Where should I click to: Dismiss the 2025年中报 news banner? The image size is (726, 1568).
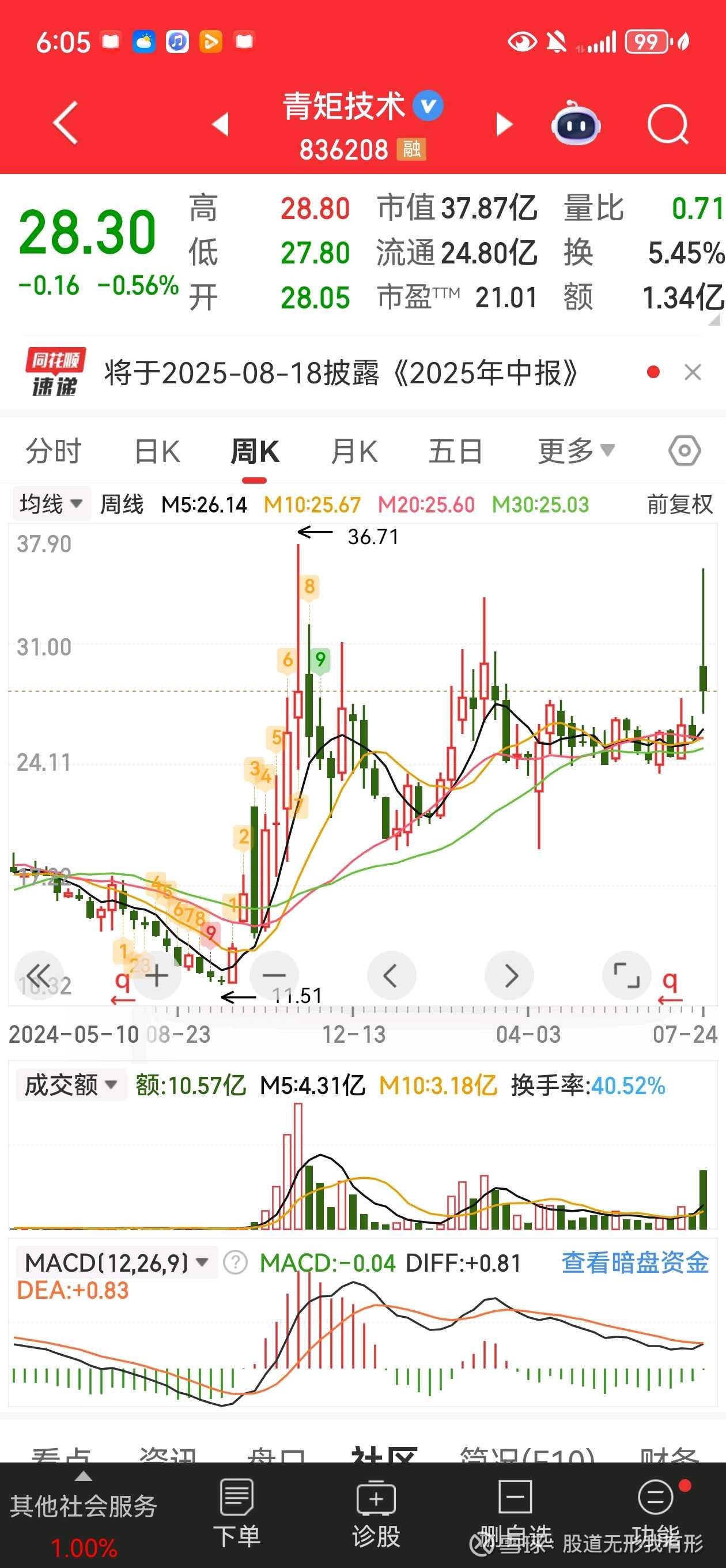point(693,372)
